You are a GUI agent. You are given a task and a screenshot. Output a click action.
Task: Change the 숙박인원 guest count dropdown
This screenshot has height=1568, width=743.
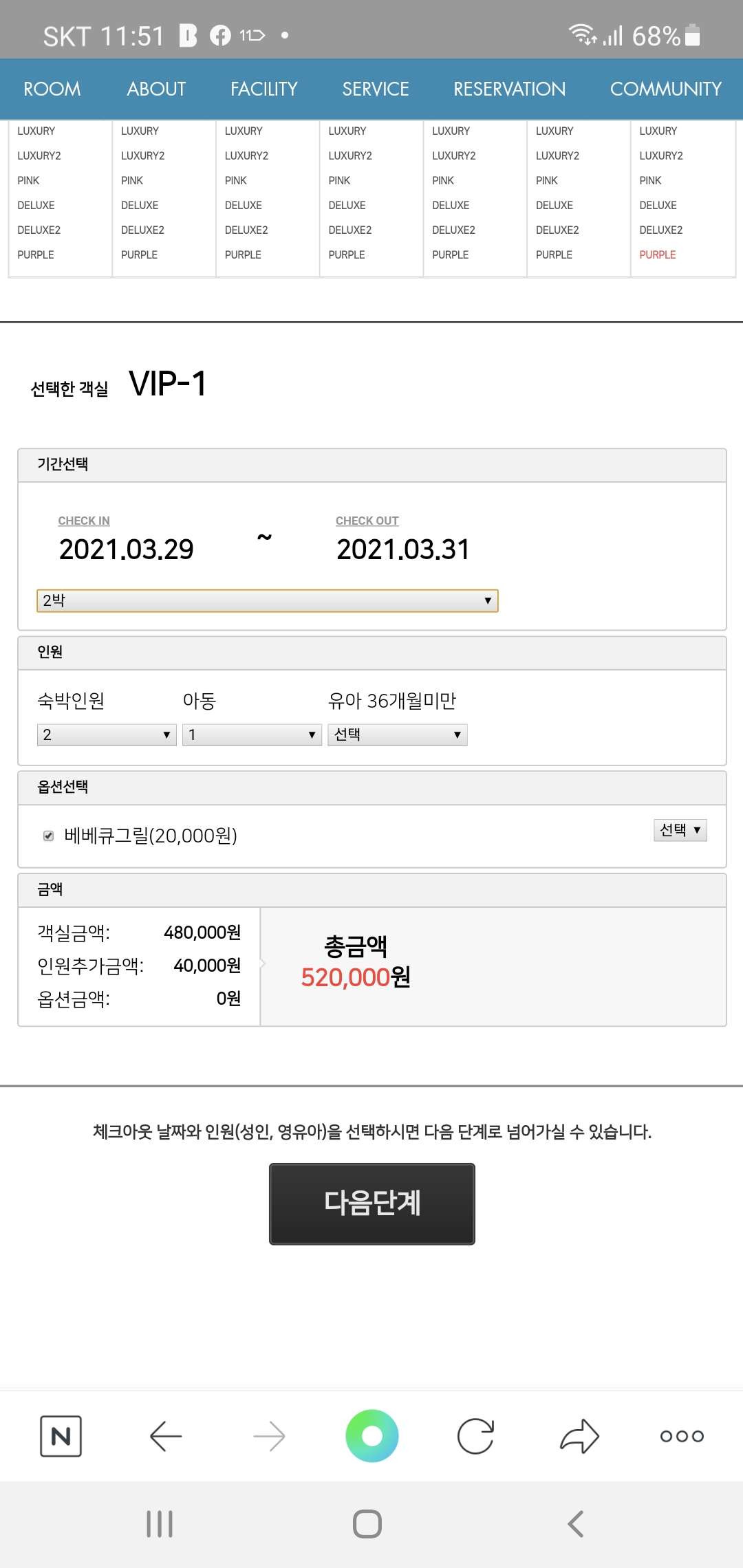point(107,734)
